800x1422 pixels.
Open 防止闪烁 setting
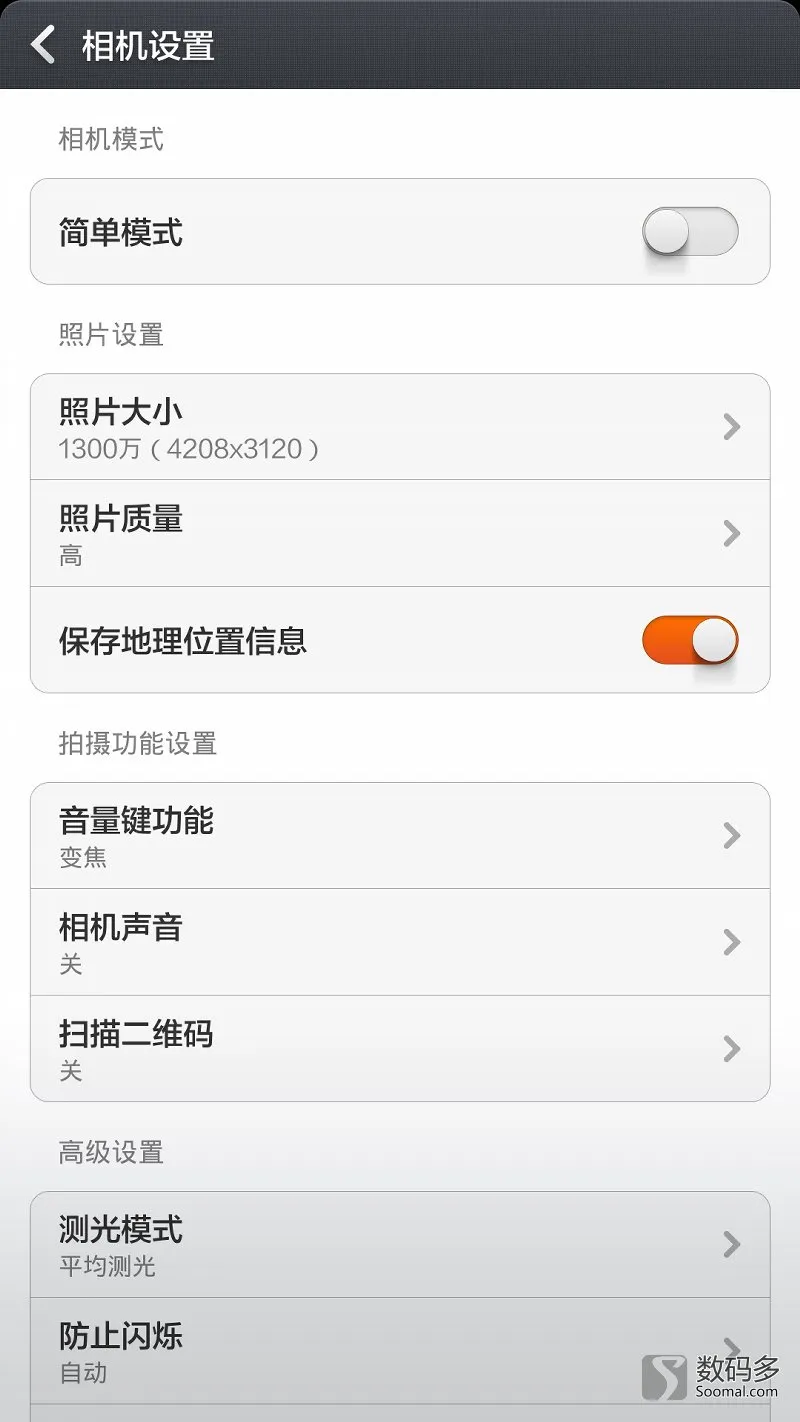tap(400, 1351)
